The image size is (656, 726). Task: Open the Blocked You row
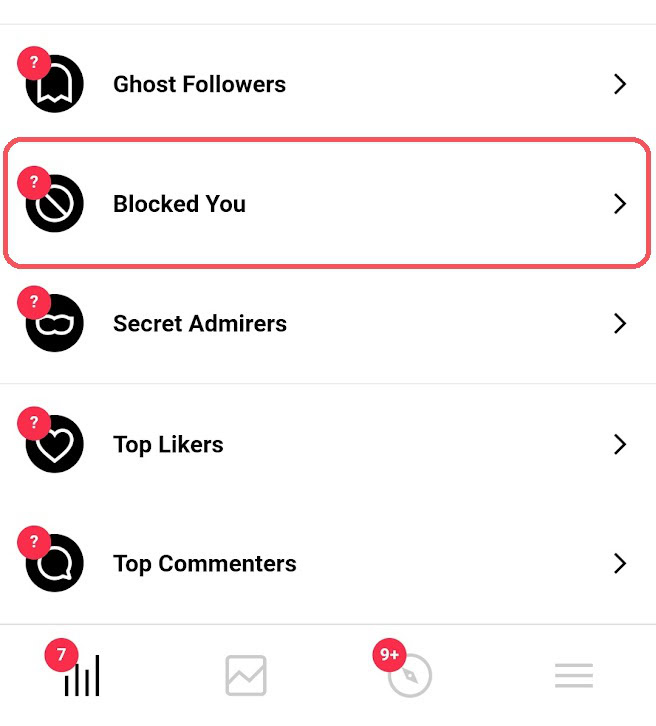327,204
